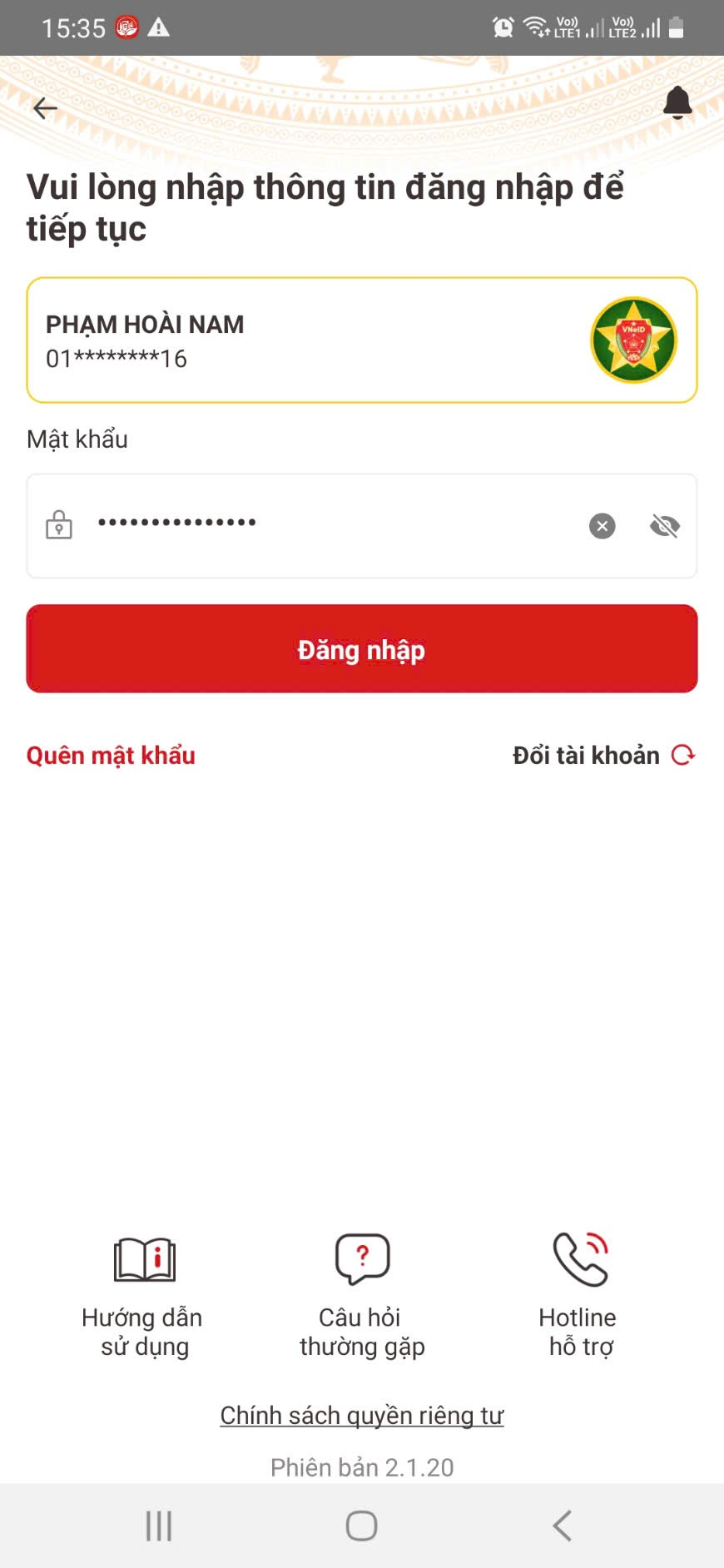
Task: Open recent apps from navigation bar
Action: click(159, 1526)
